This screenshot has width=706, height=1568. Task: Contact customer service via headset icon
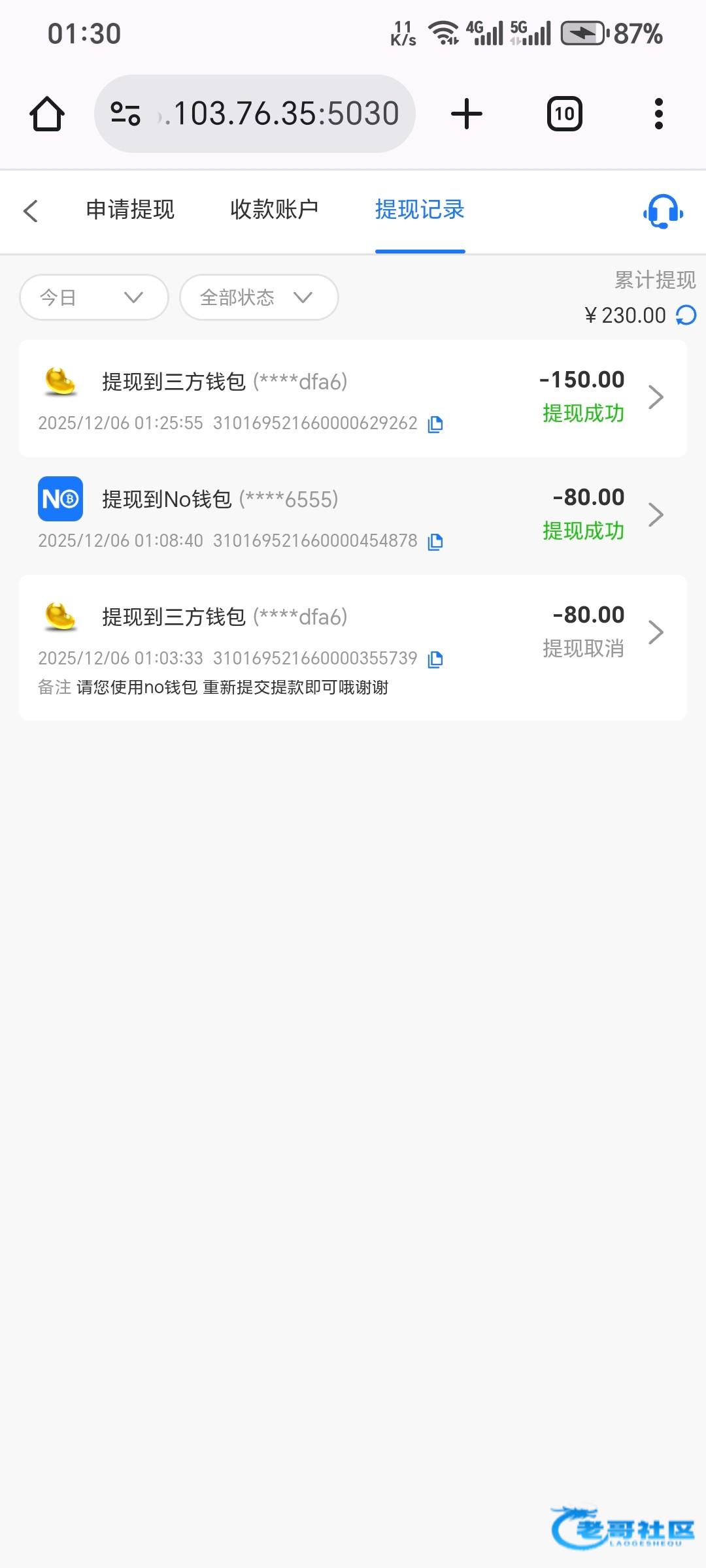coord(663,211)
